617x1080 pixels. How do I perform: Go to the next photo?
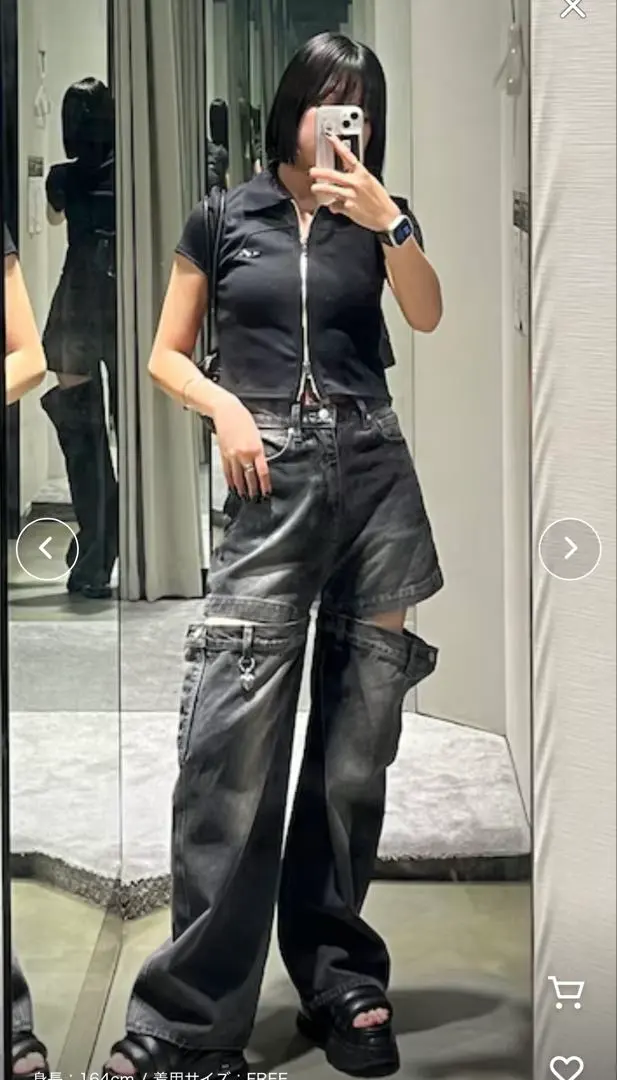570,548
